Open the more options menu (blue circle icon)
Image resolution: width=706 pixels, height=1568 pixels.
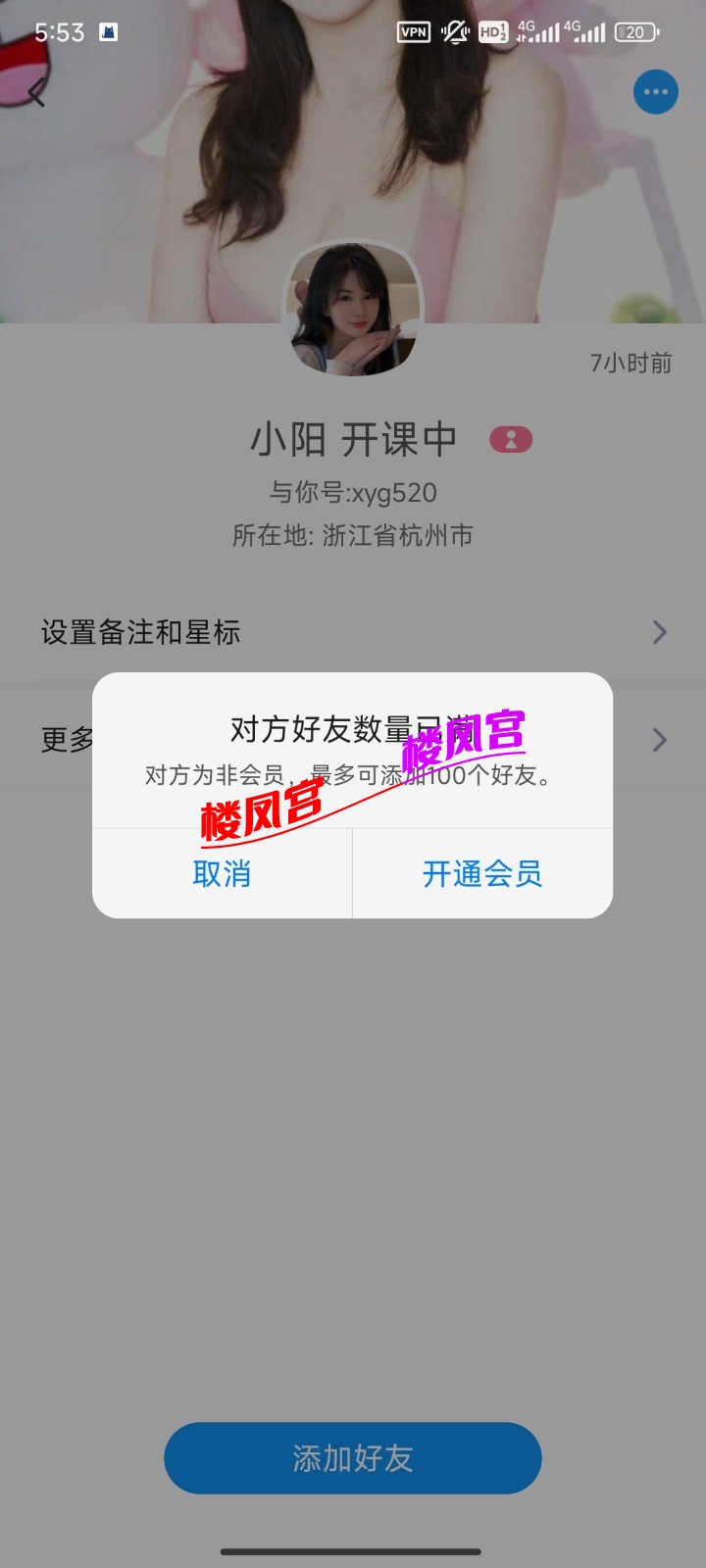click(x=655, y=91)
